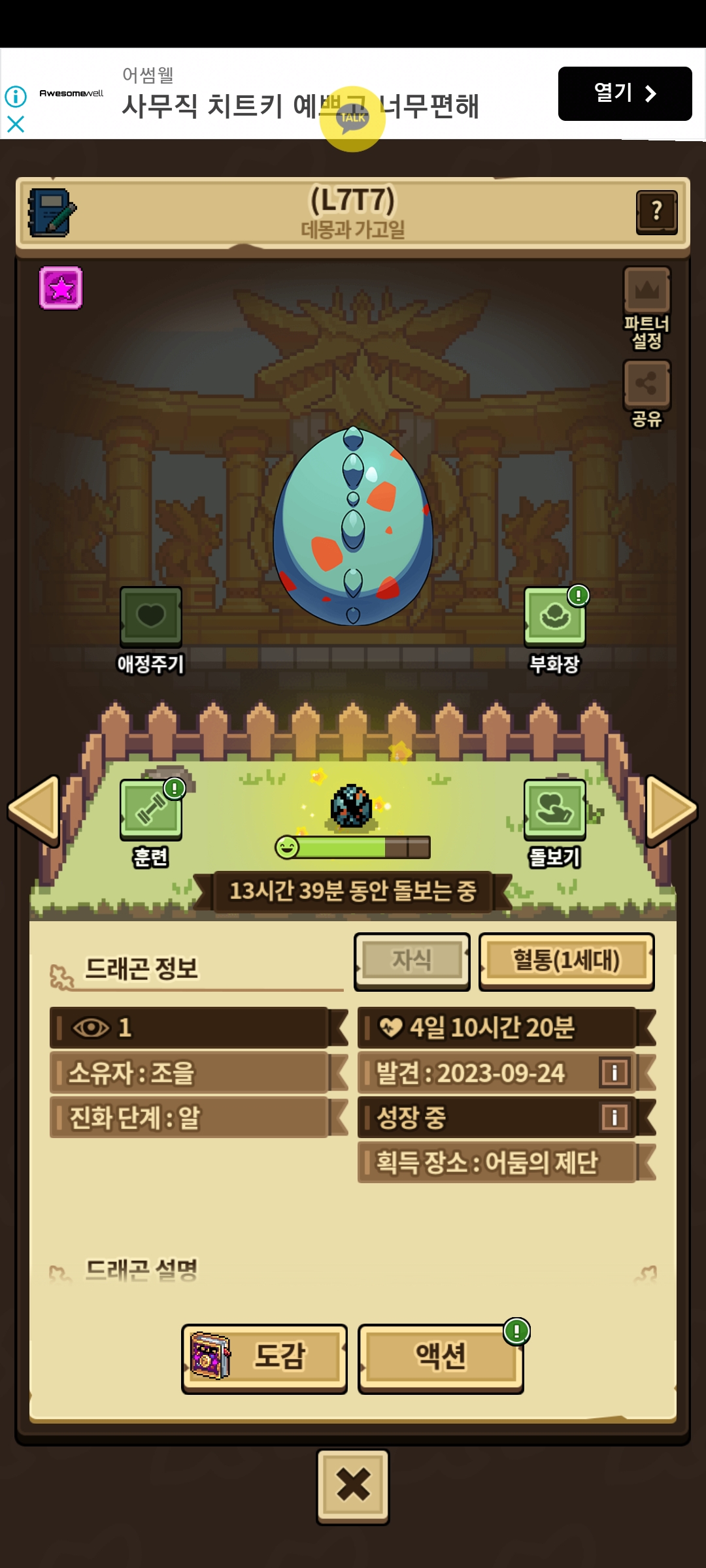The width and height of the screenshot is (706, 1568).
Task: Close the dragon info panel
Action: pyautogui.click(x=353, y=1486)
